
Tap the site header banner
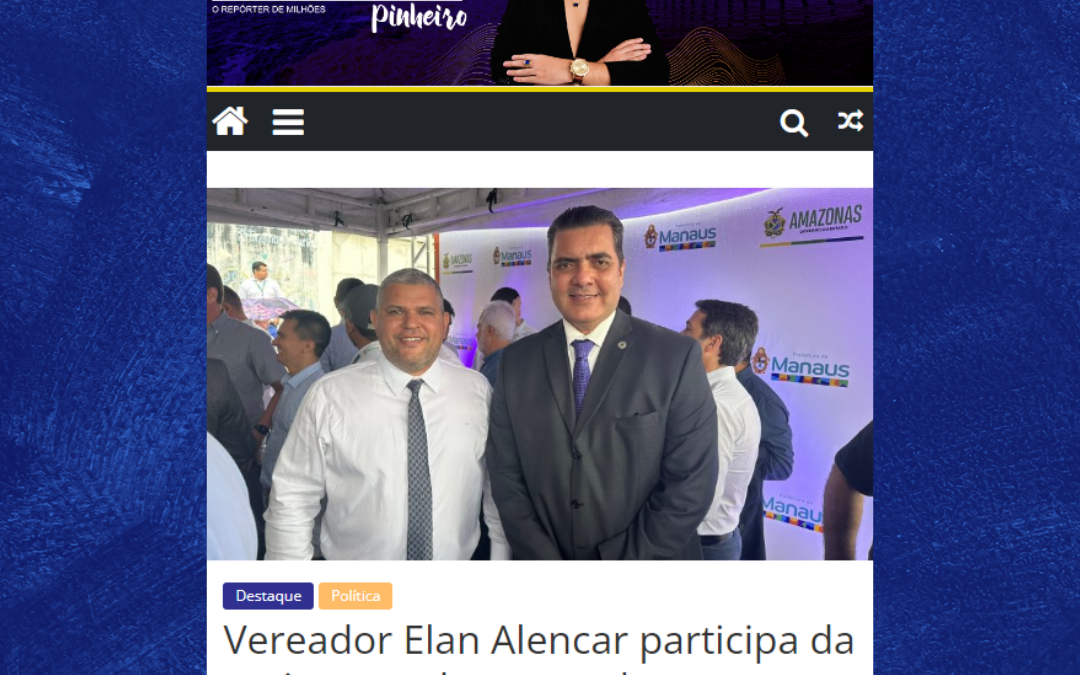(x=540, y=42)
